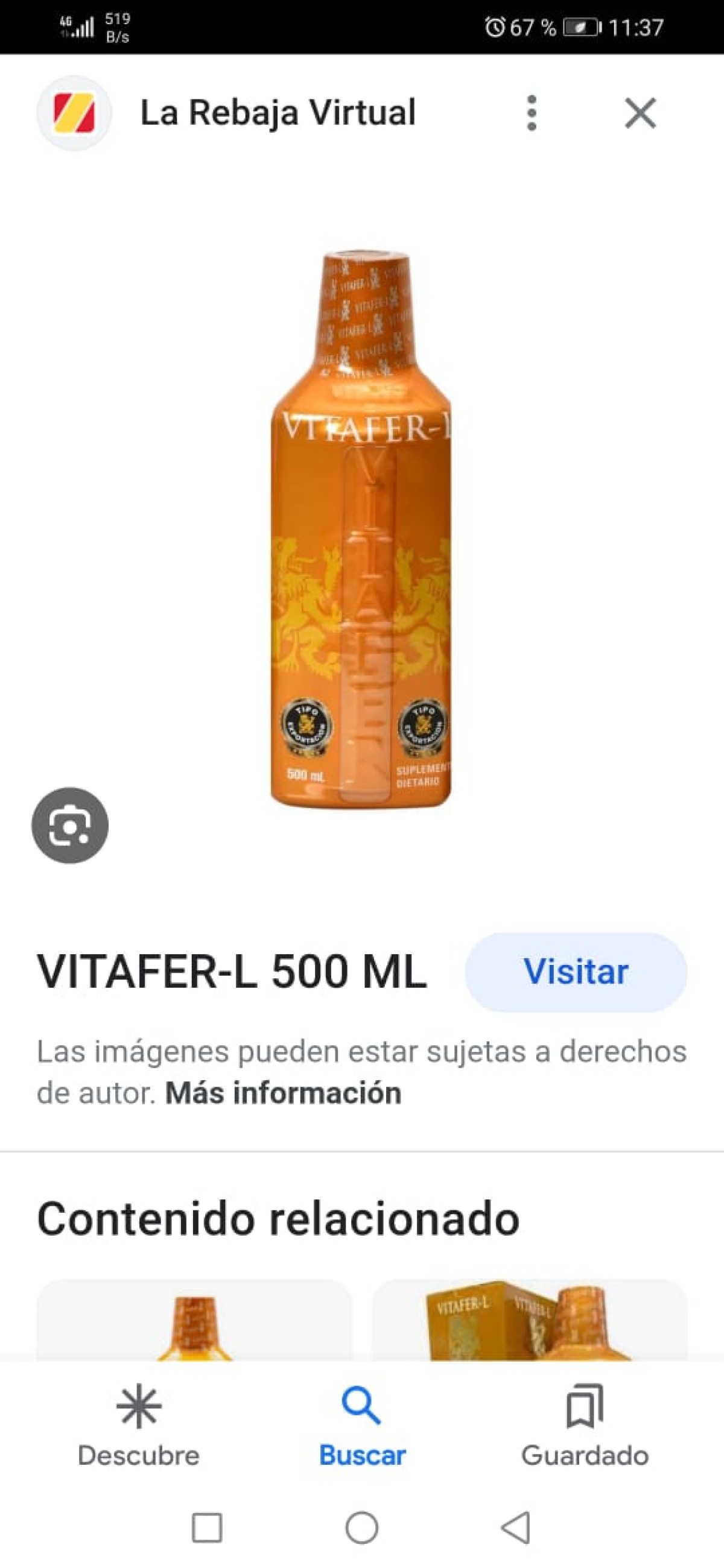Search this image with Google Lens
This screenshot has height=1568, width=724.
coord(70,826)
